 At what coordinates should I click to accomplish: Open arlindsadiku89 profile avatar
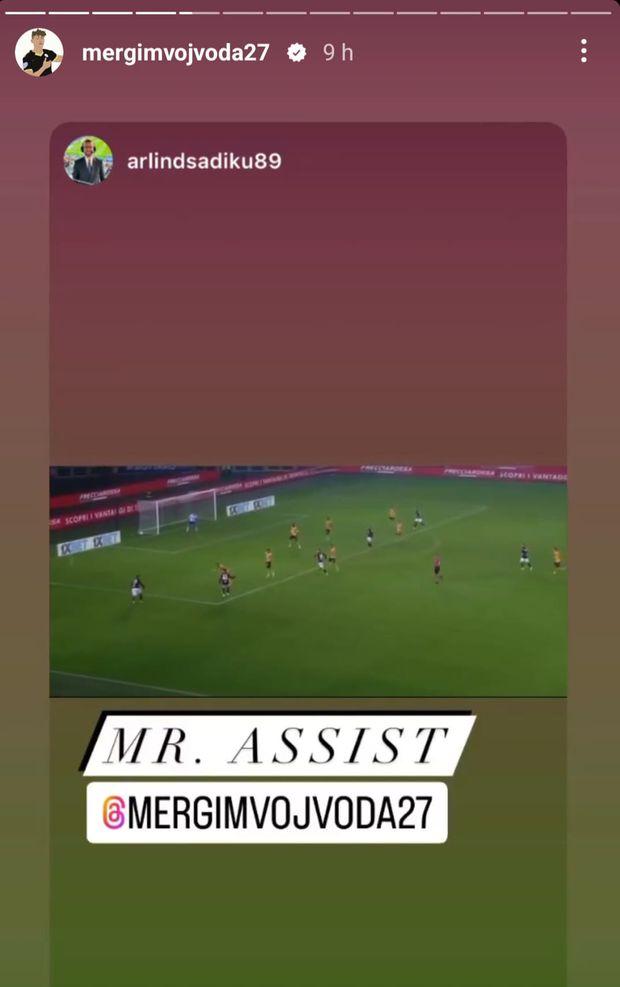[x=88, y=161]
